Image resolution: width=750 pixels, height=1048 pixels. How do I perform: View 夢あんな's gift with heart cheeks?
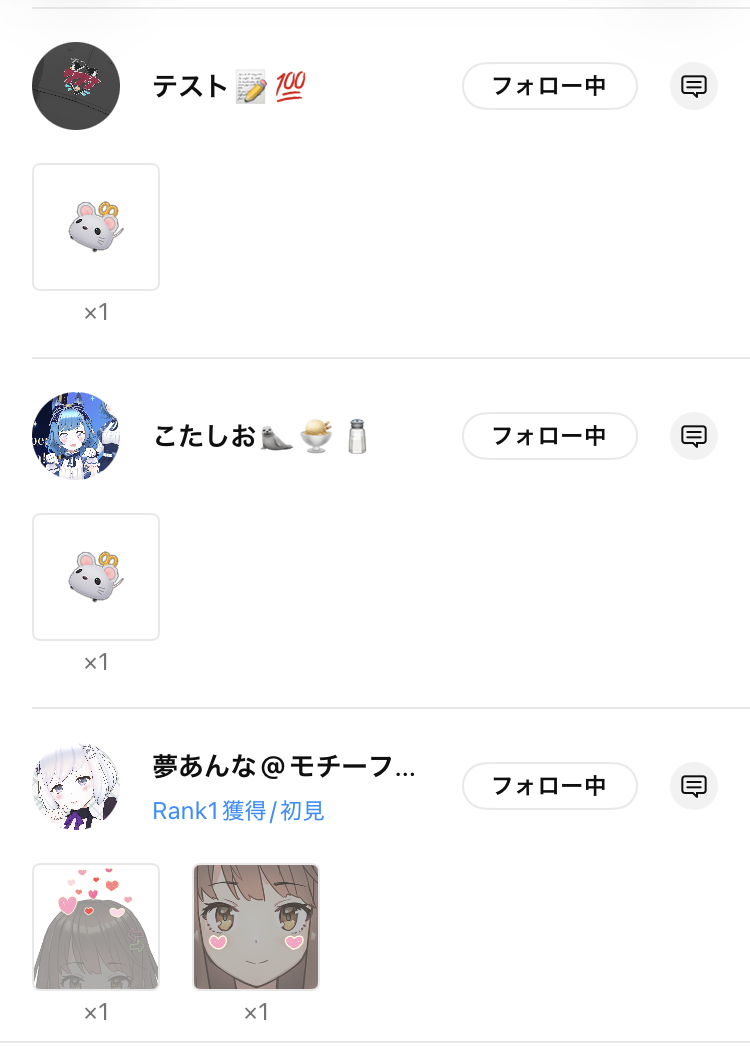point(256,927)
